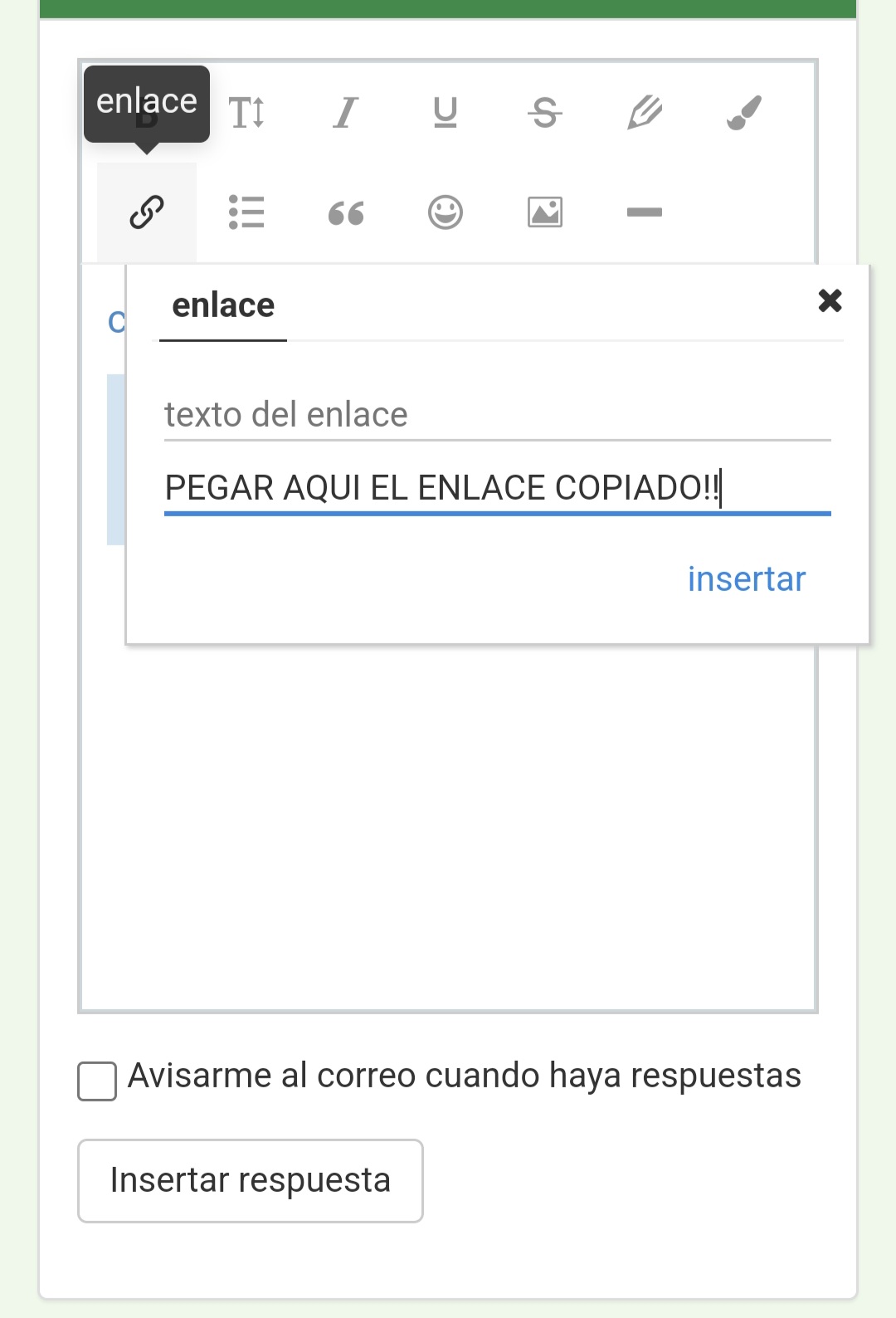Submit with 'Insertar respuesta' button
This screenshot has width=896, height=1318.
point(251,1180)
